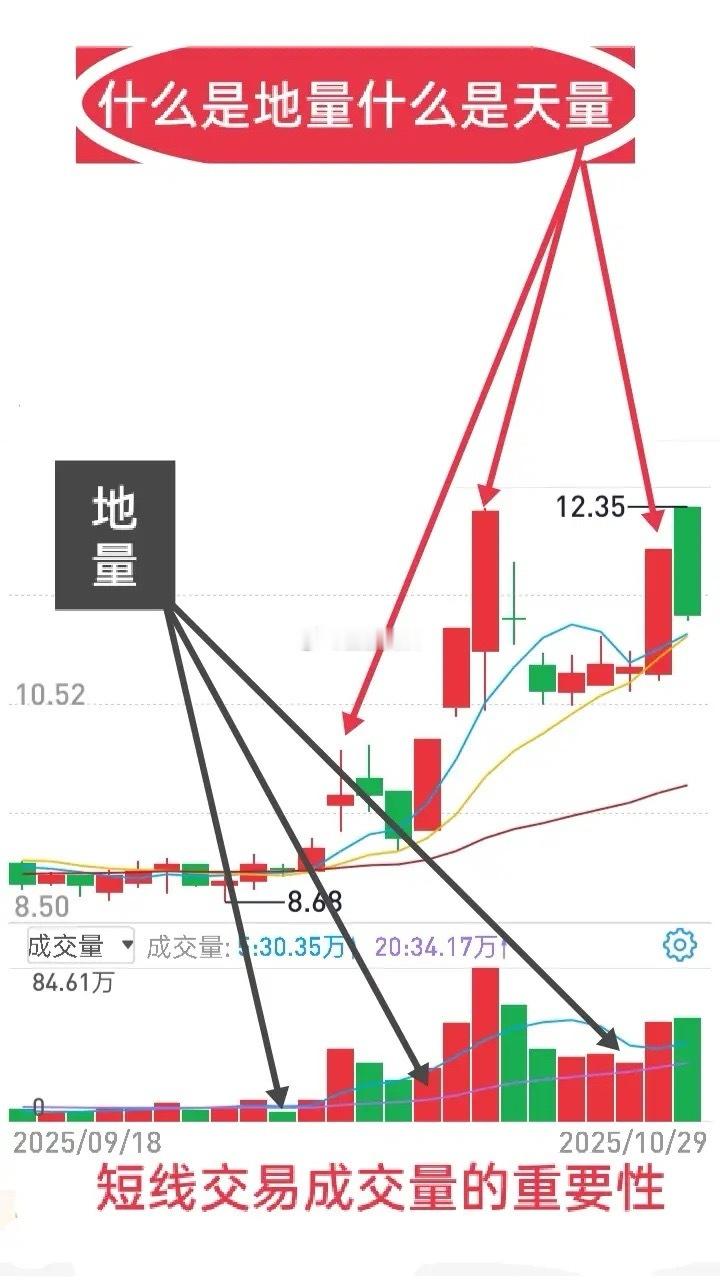Viewport: 720px width, 1280px height.
Task: Click the black 地量 annotation box
Action: (115, 535)
